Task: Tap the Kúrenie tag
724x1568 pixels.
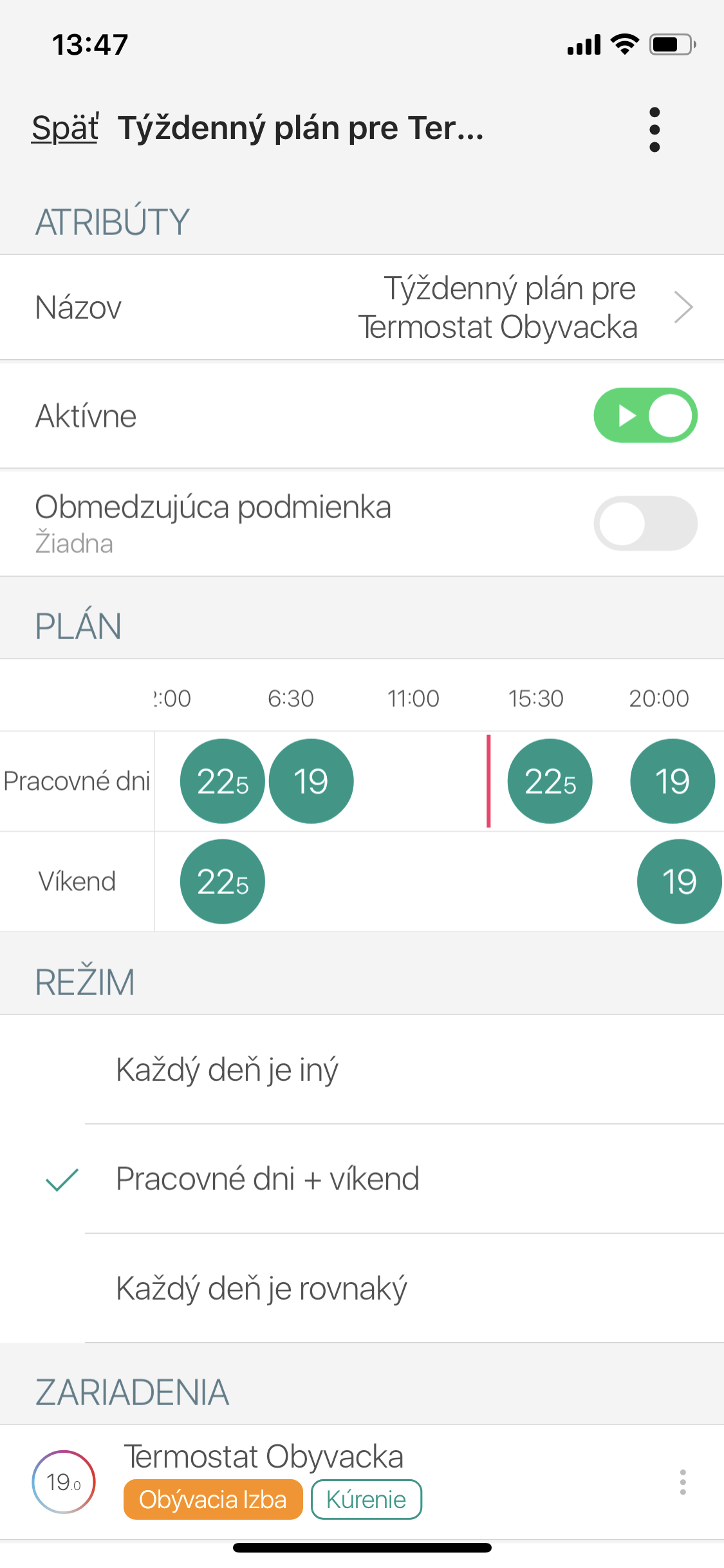Action: (366, 1500)
